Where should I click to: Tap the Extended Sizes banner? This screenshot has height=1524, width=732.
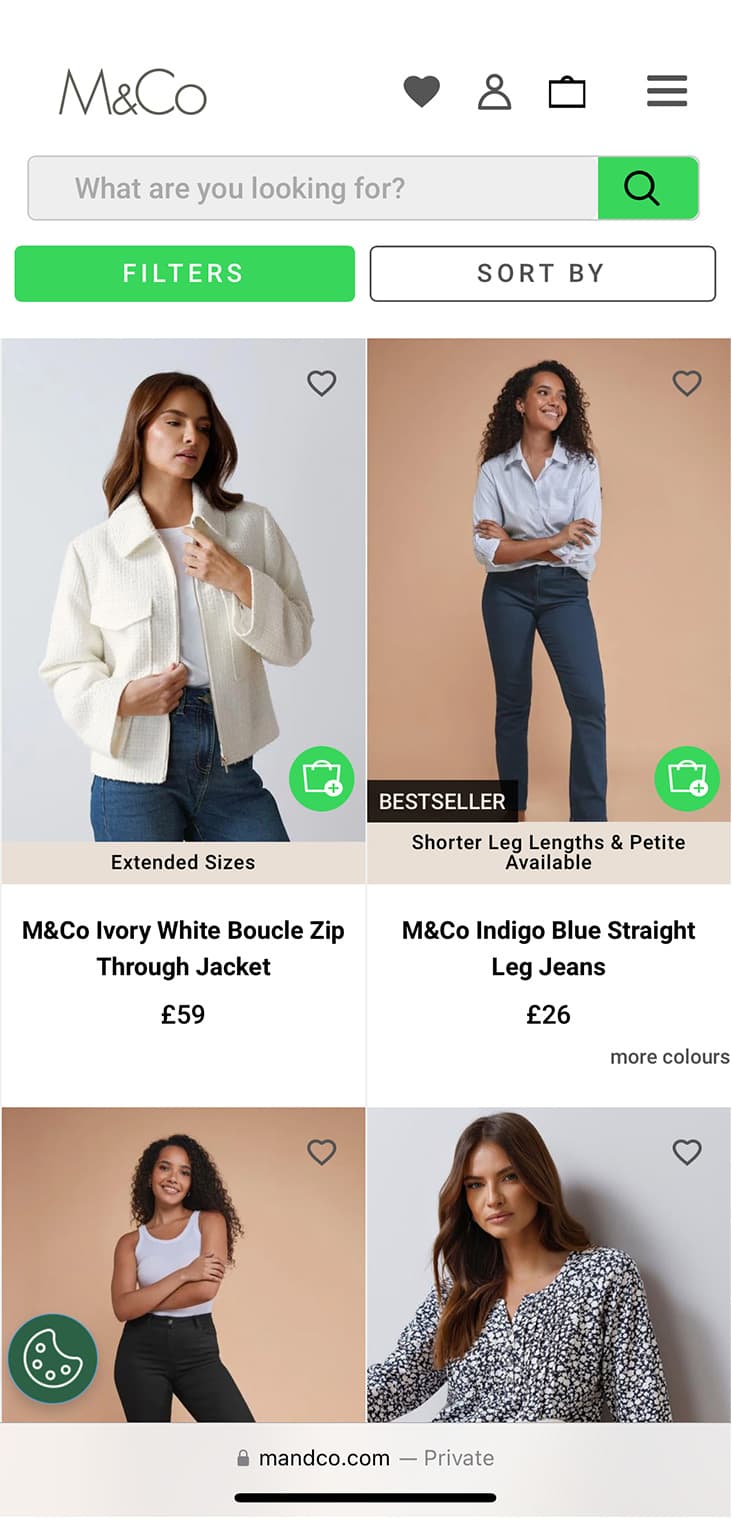(183, 862)
